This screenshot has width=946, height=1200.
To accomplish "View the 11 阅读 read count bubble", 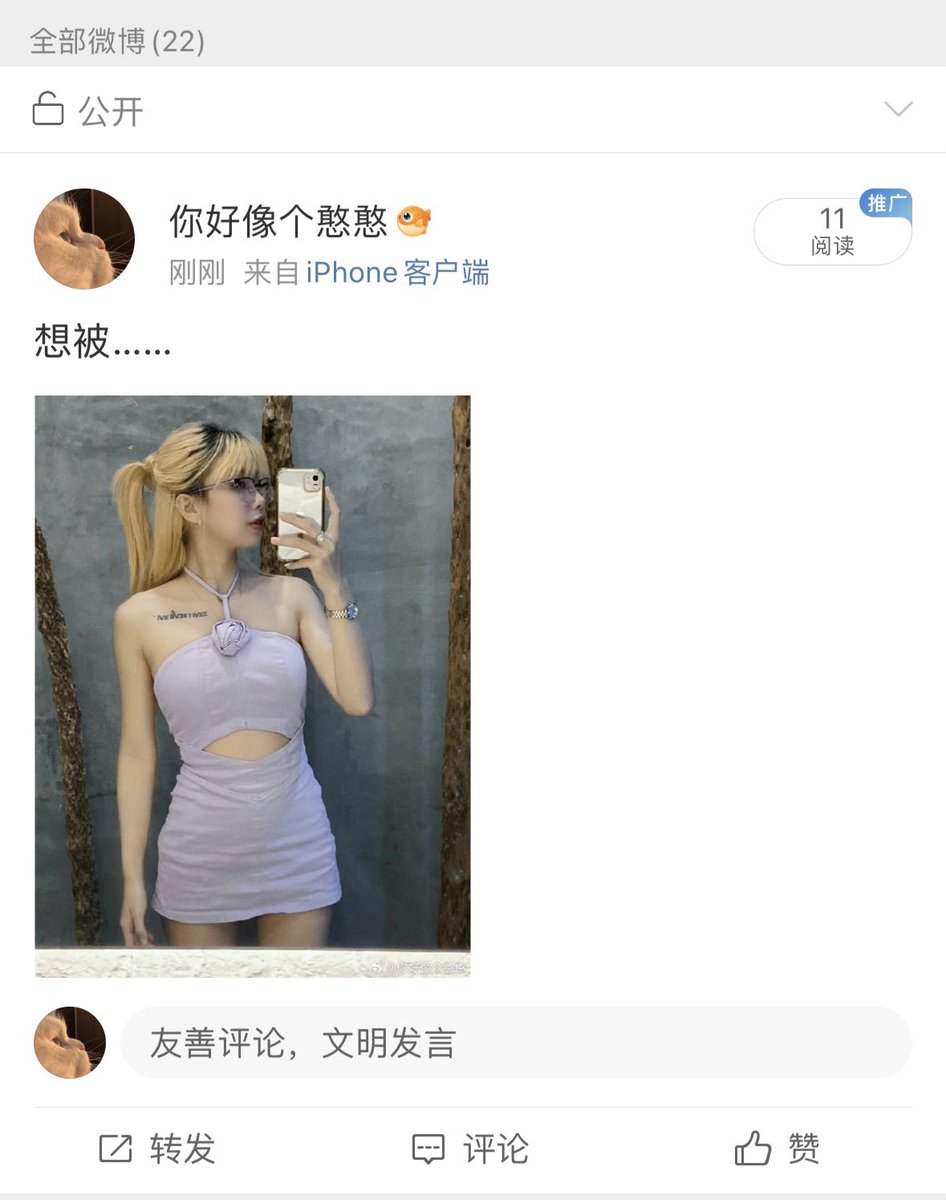I will [832, 229].
